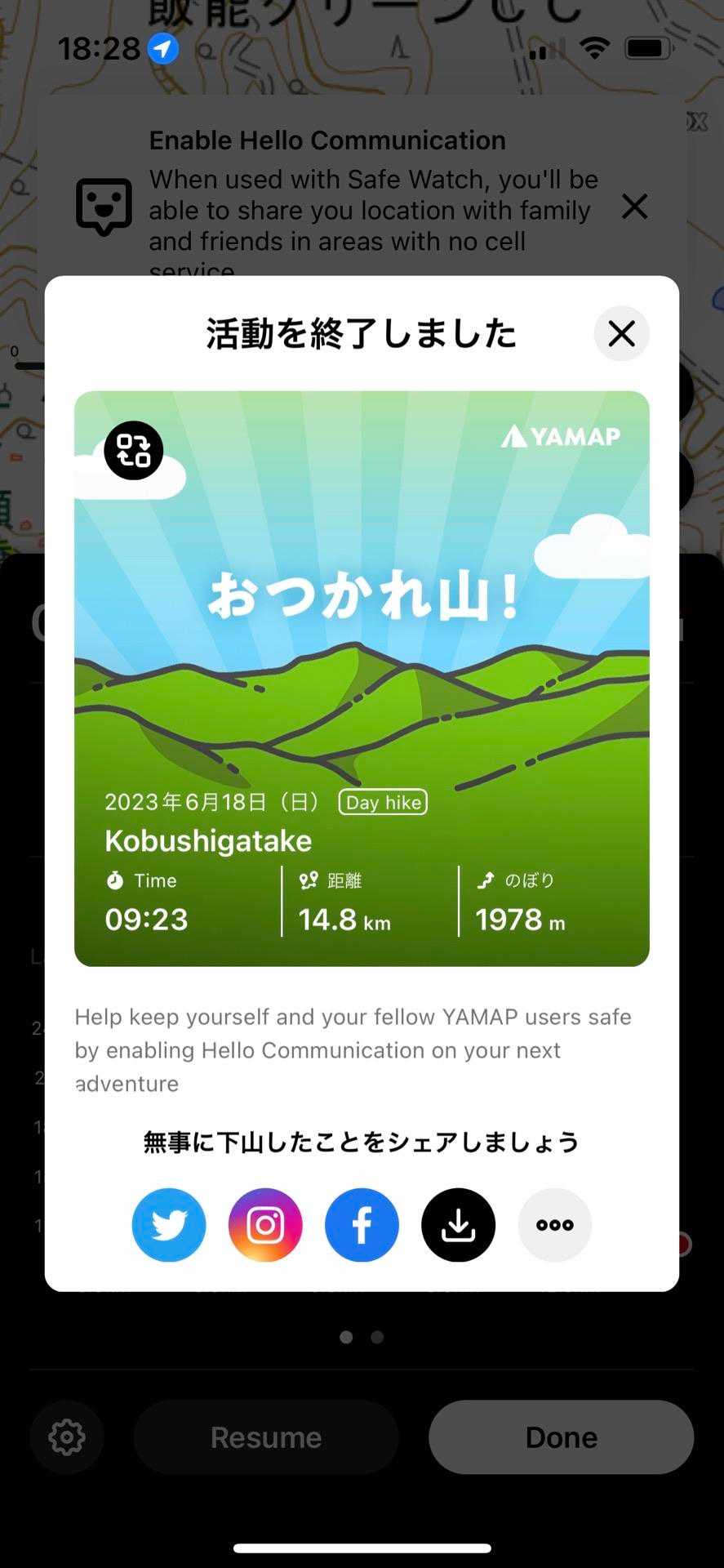The width and height of the screenshot is (724, 1568).
Task: Switch the share card design
Action: tap(134, 450)
